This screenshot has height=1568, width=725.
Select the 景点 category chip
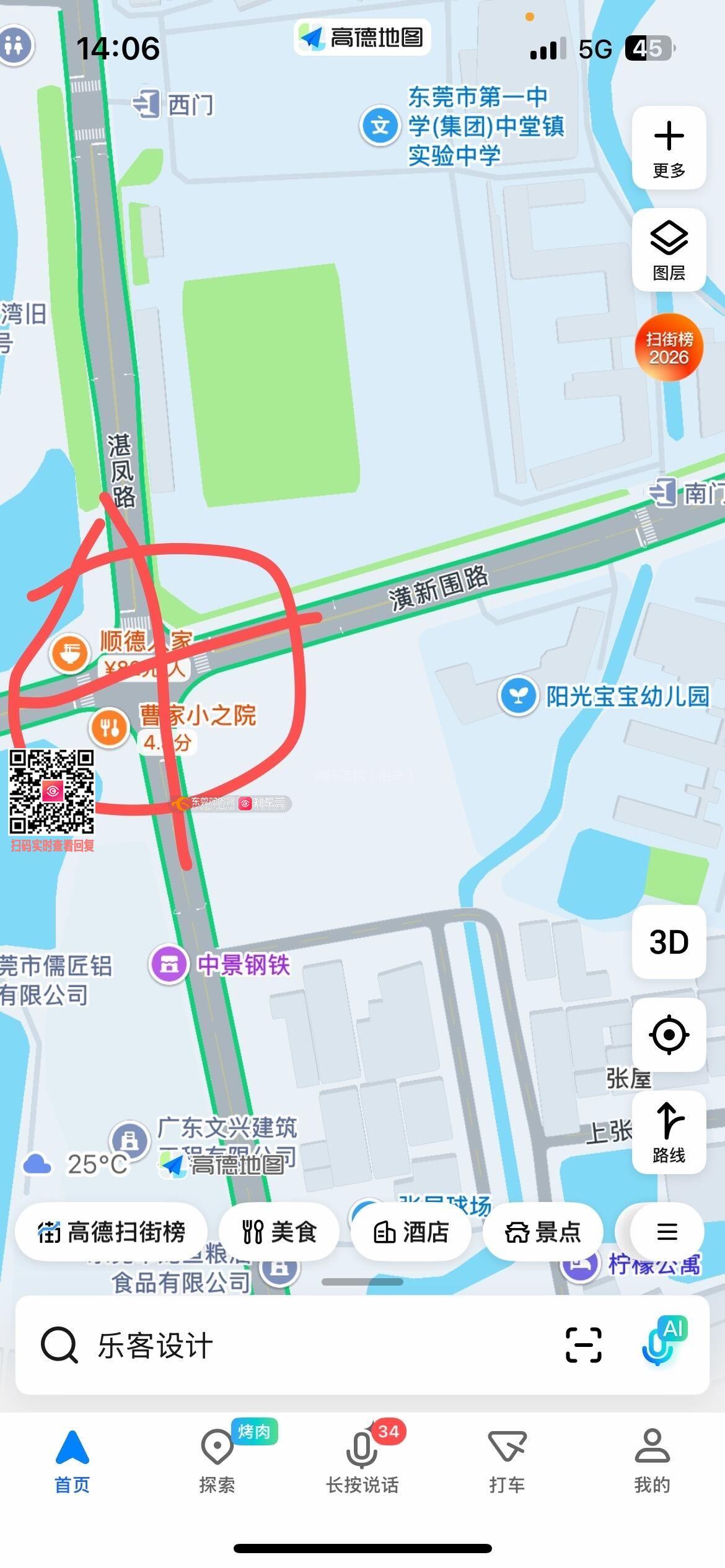click(x=543, y=1232)
